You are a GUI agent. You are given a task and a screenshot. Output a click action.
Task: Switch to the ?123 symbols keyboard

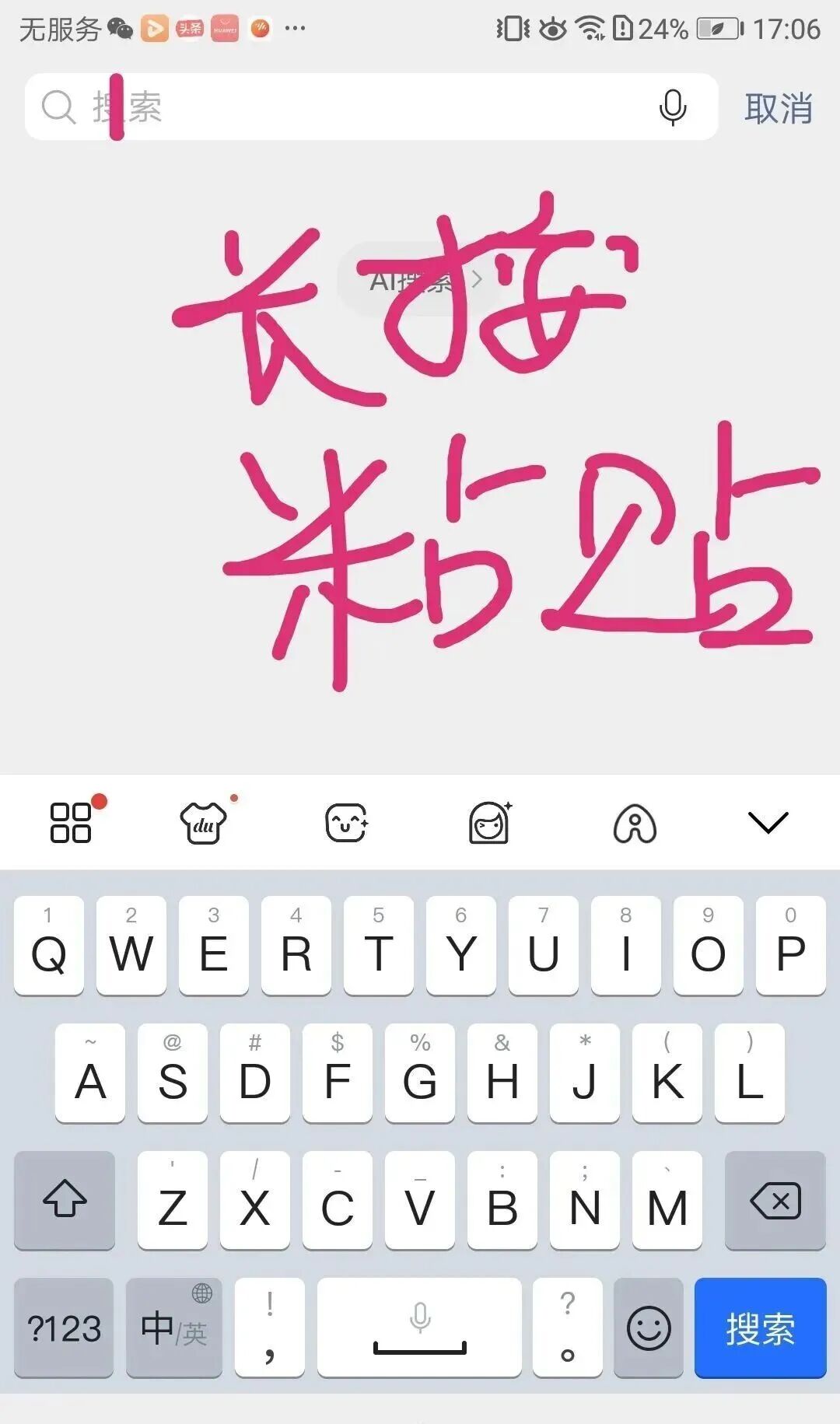click(64, 1328)
